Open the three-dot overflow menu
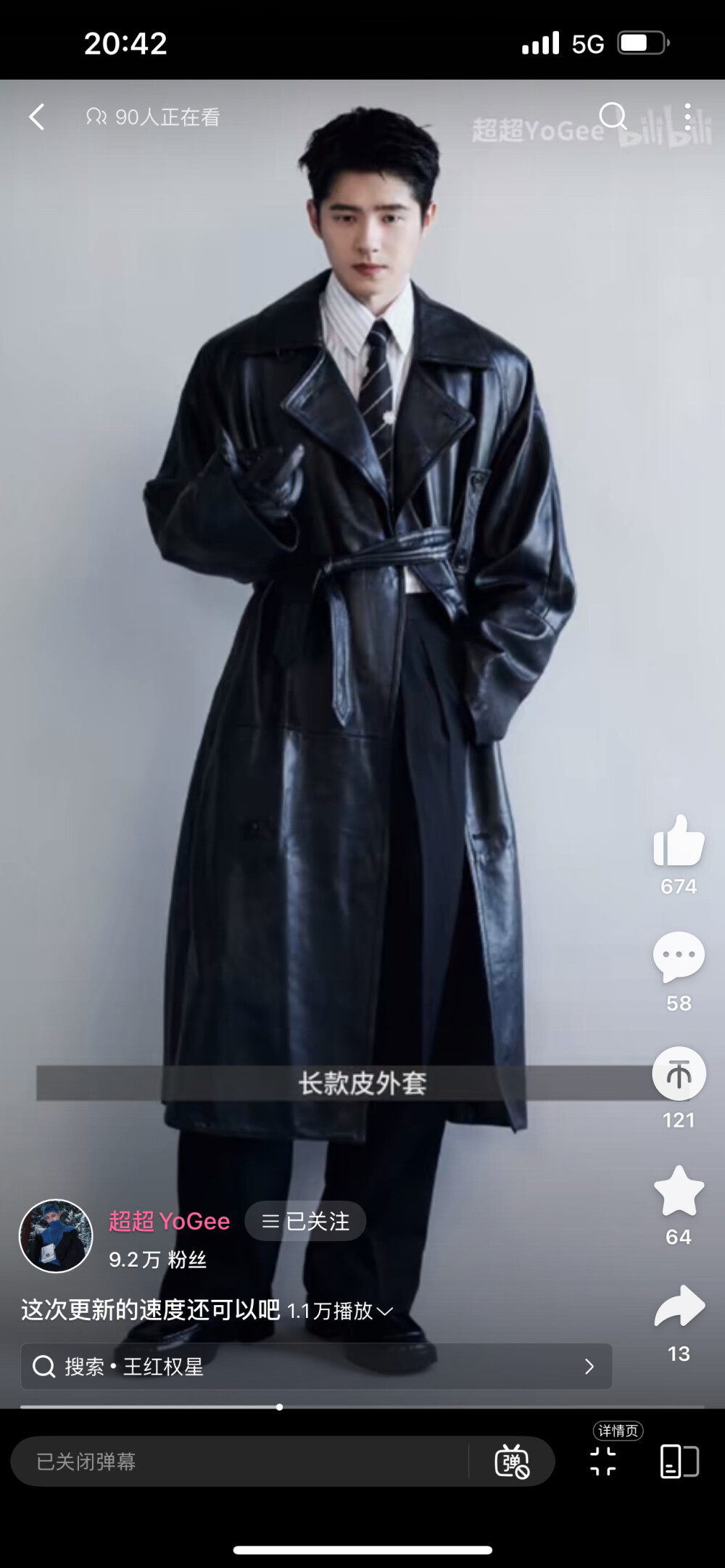Screen dimensions: 725x1568 [687, 117]
